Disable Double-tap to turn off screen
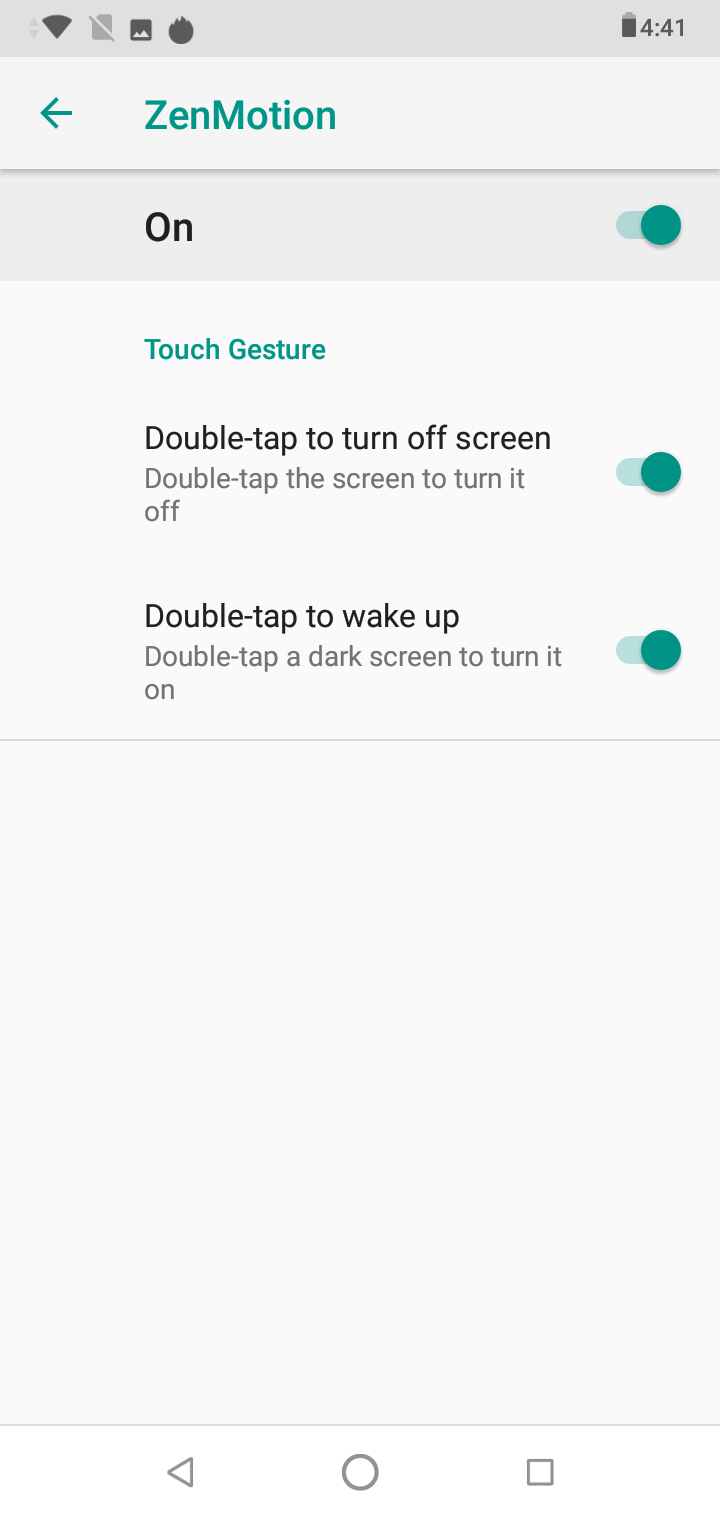The height and width of the screenshot is (1520, 720). click(x=649, y=472)
